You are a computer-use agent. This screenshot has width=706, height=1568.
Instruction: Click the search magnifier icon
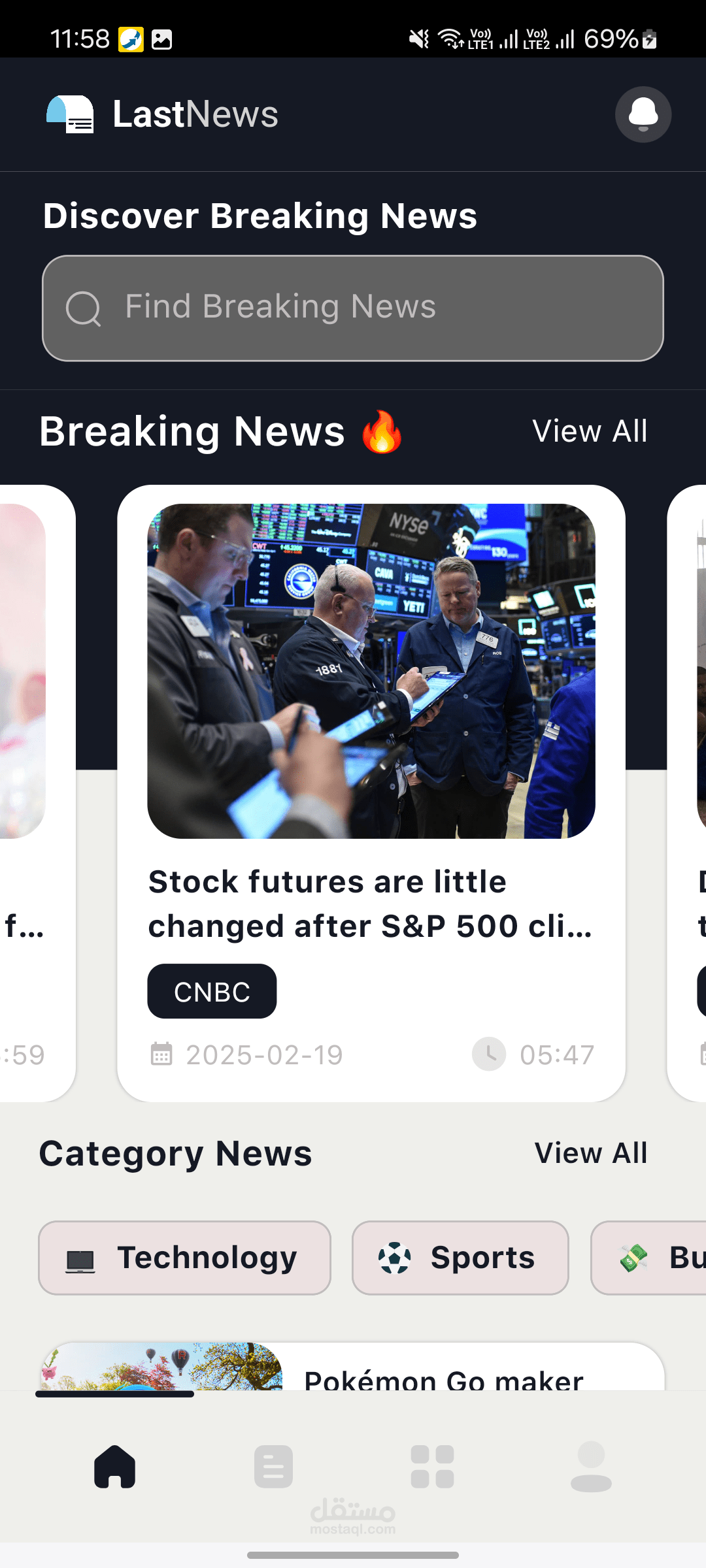(84, 308)
